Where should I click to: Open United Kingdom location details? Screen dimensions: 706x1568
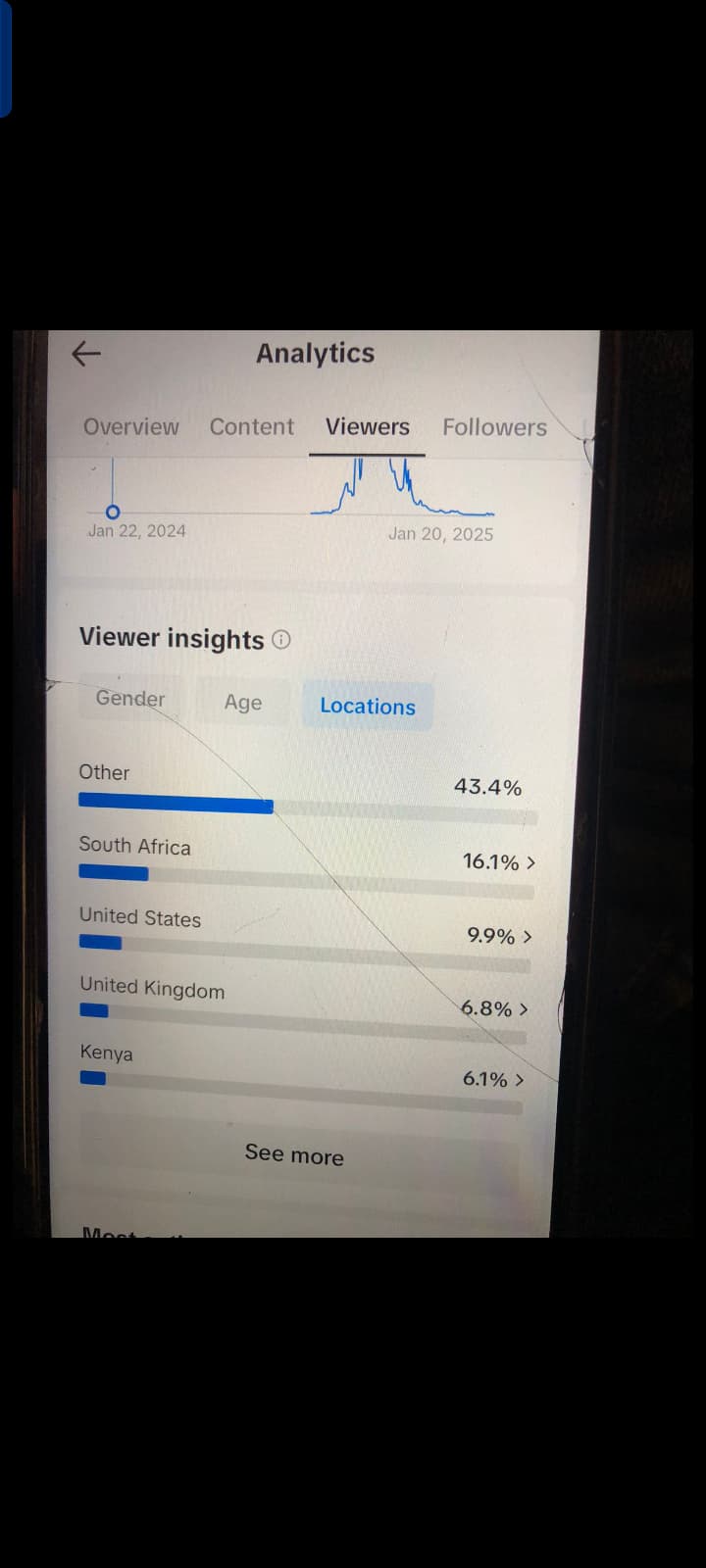pyautogui.click(x=304, y=1004)
